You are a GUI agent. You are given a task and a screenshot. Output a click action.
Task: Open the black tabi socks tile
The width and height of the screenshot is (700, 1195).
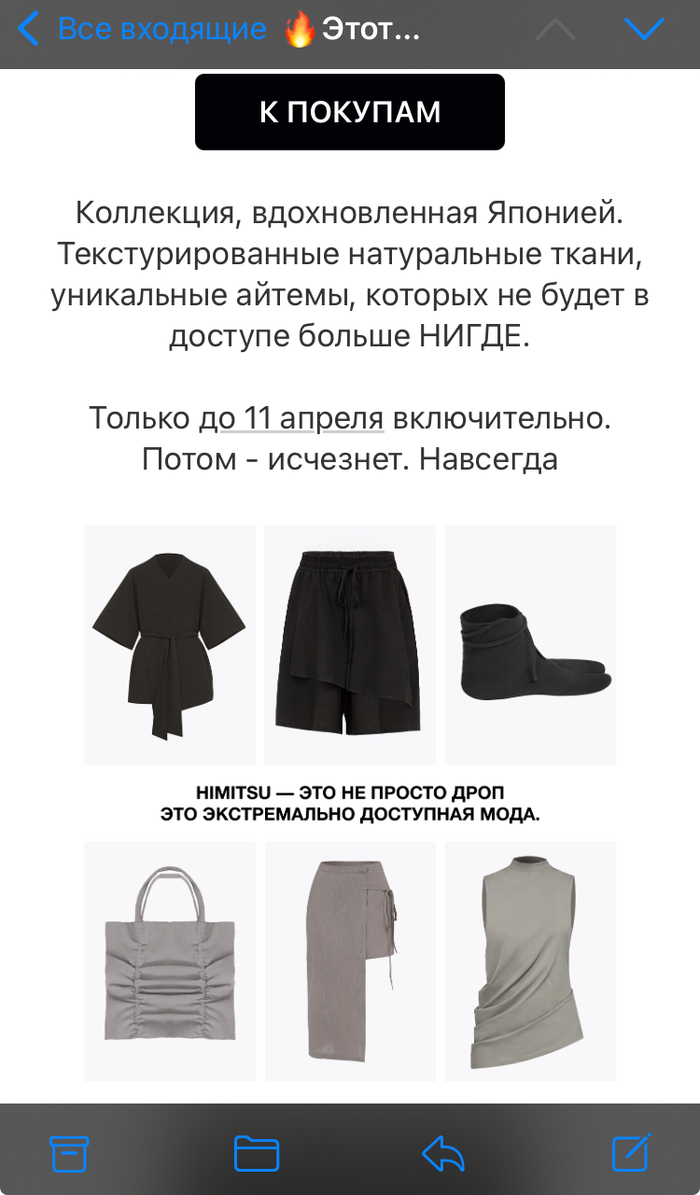(530, 644)
